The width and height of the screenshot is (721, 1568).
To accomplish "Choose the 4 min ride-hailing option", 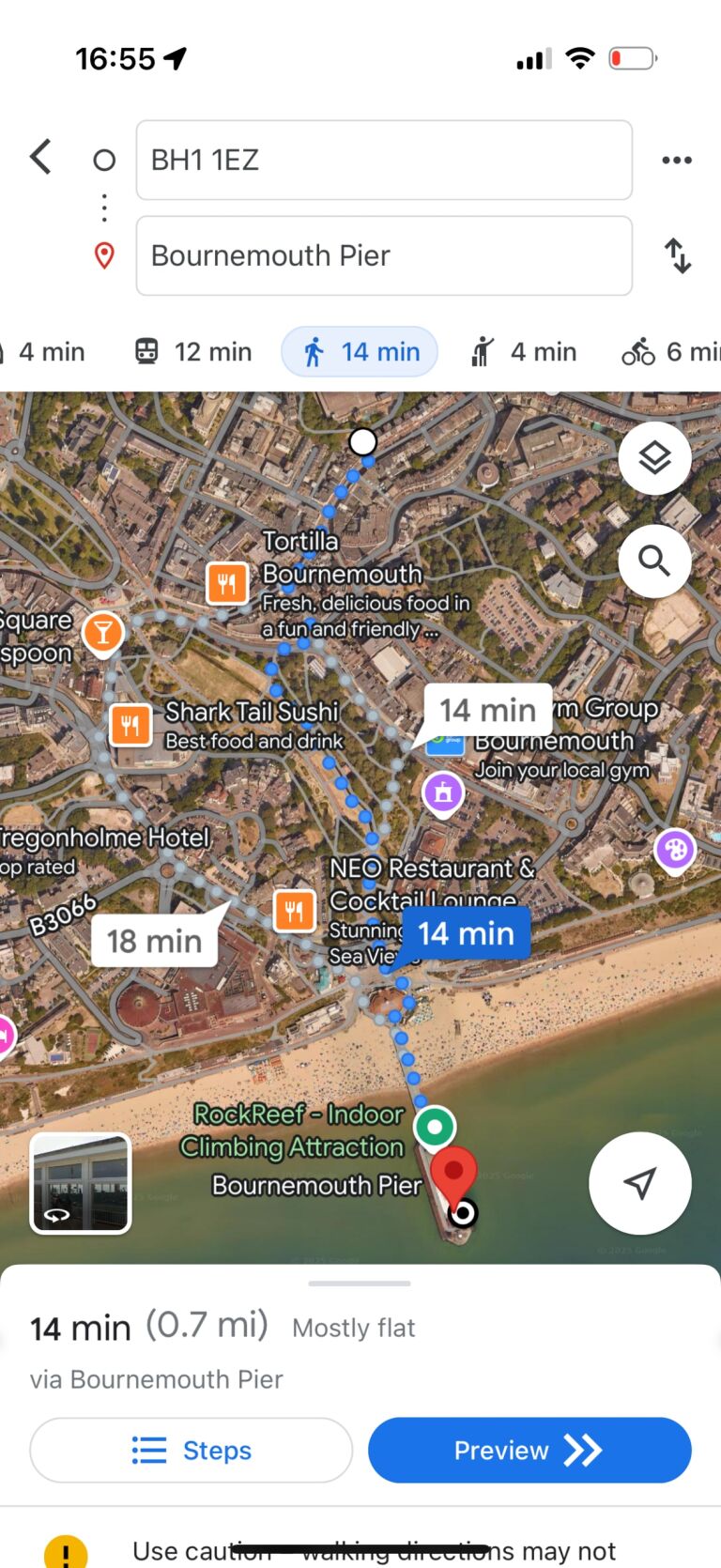I will (524, 352).
